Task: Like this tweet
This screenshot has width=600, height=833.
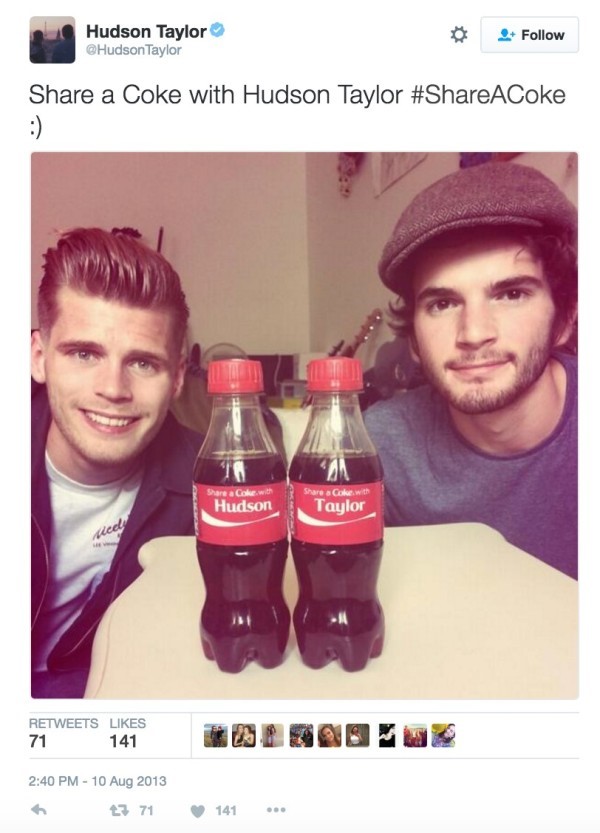Action: pos(198,810)
